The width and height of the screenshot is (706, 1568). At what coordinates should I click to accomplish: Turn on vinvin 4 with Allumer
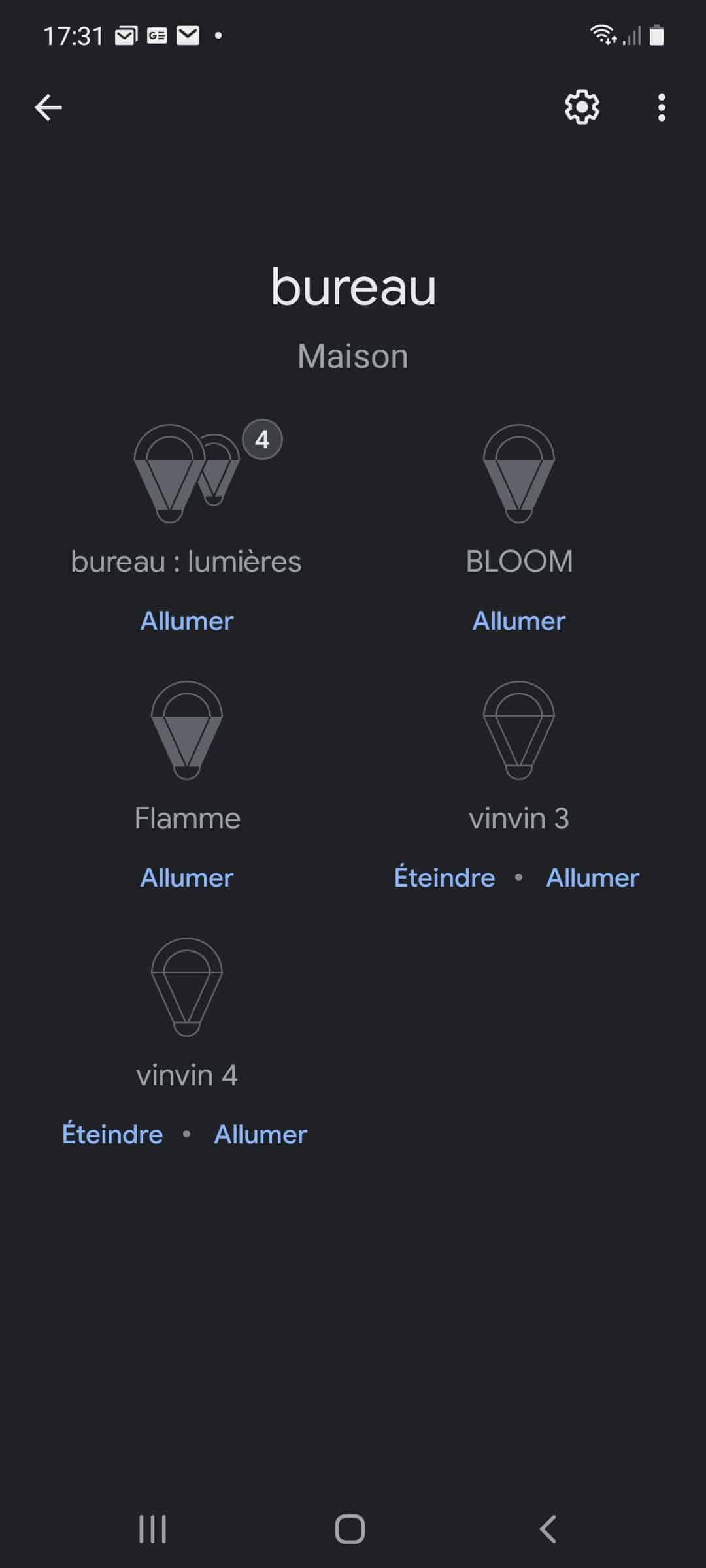(x=261, y=1134)
